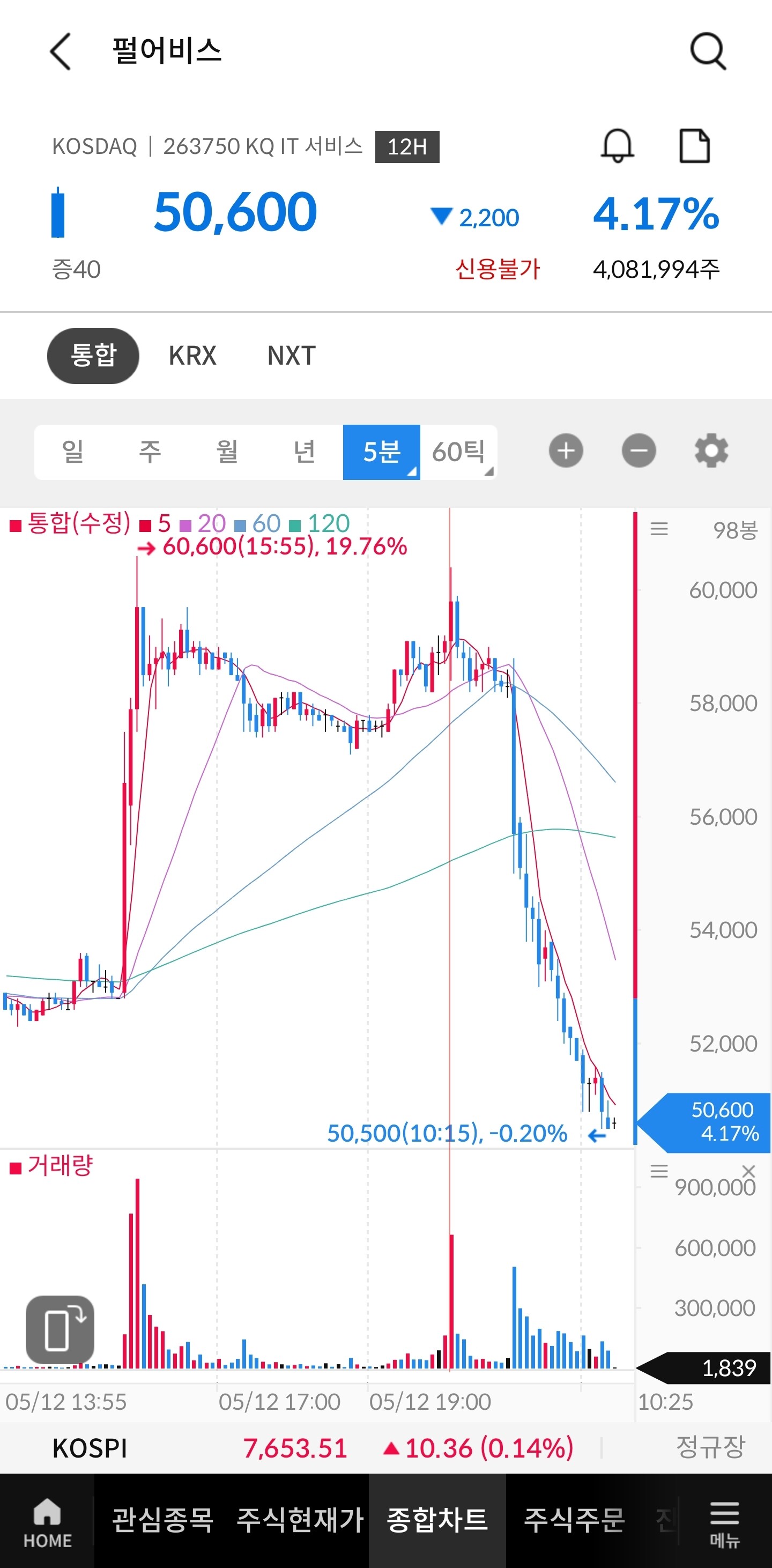
Task: Select the 통합 market chip
Action: coord(93,356)
